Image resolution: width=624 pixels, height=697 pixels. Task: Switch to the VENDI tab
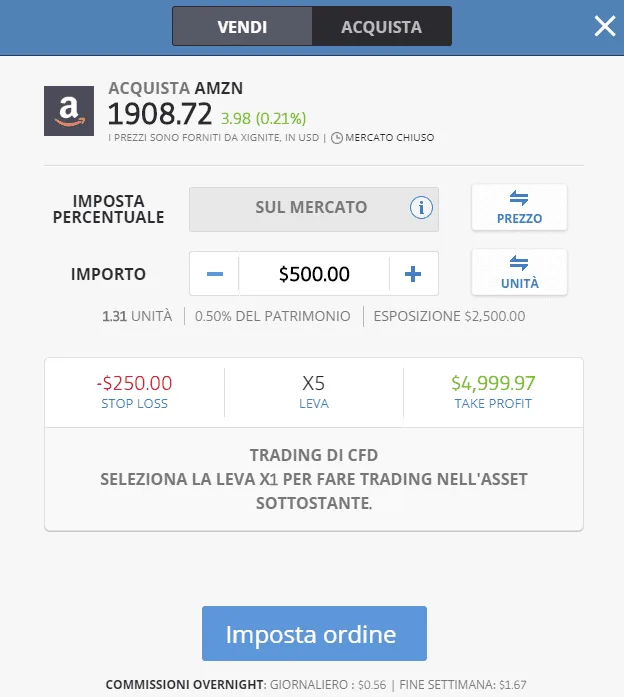click(242, 26)
